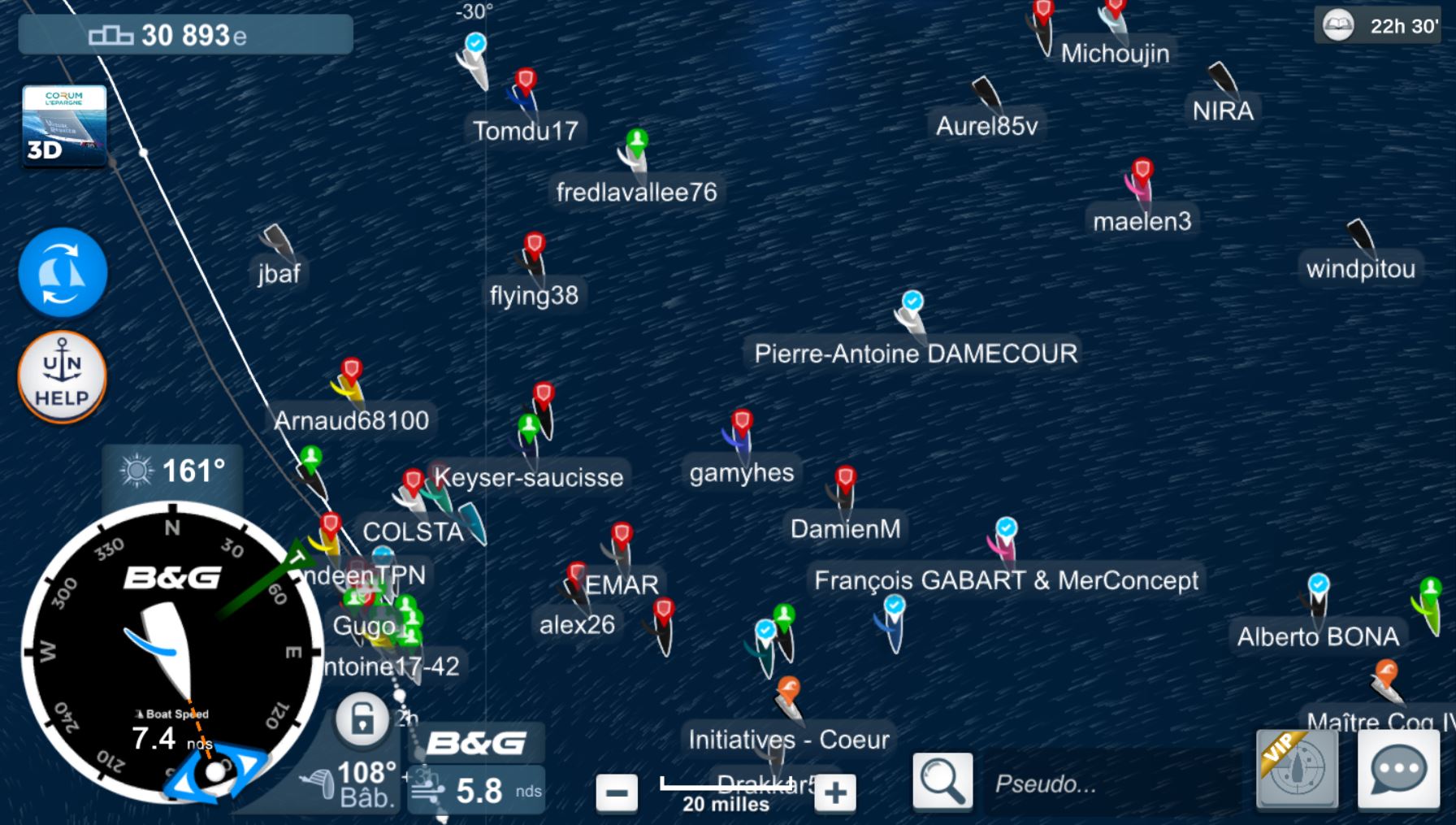Zoom out the map with minus
This screenshot has width=1456, height=825.
tap(617, 792)
